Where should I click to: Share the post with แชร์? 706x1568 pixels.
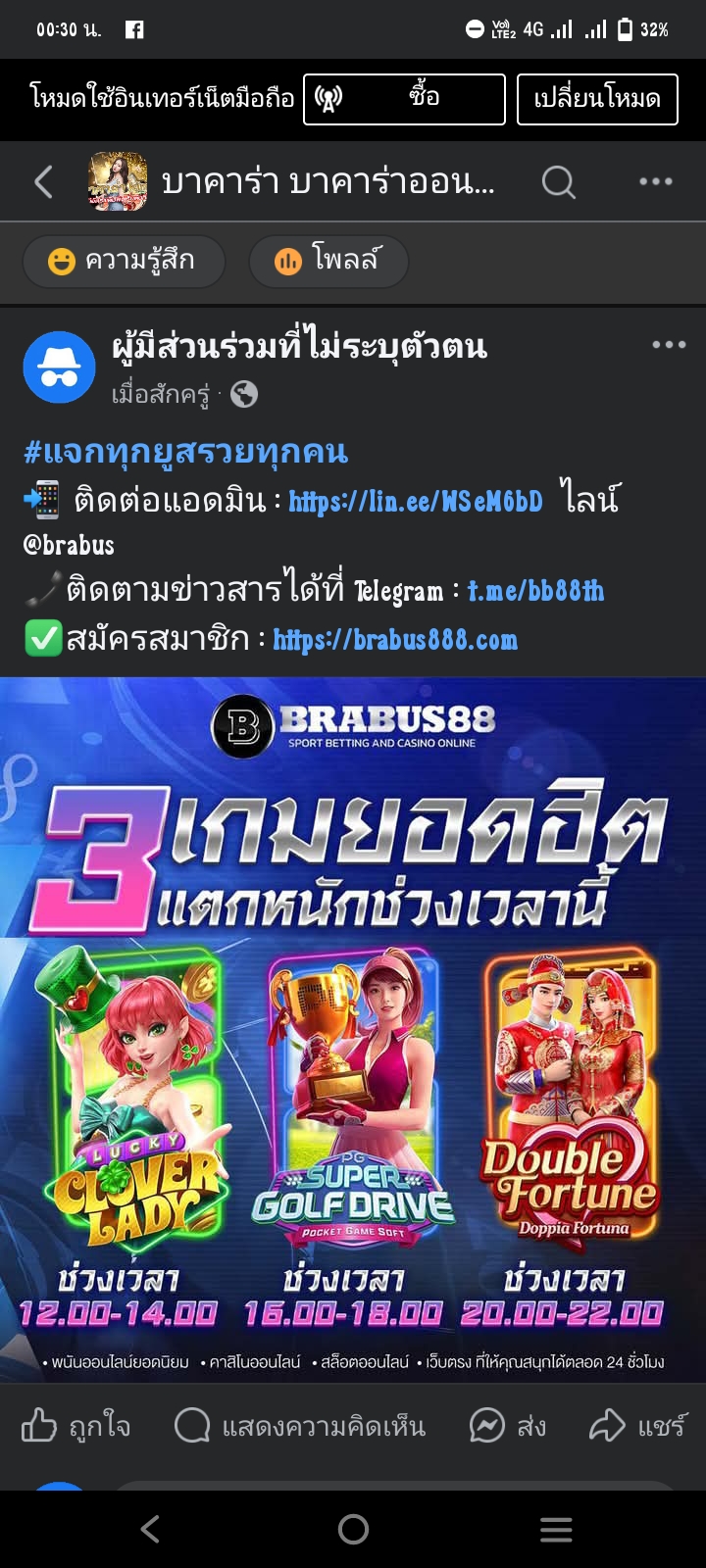click(x=638, y=1426)
